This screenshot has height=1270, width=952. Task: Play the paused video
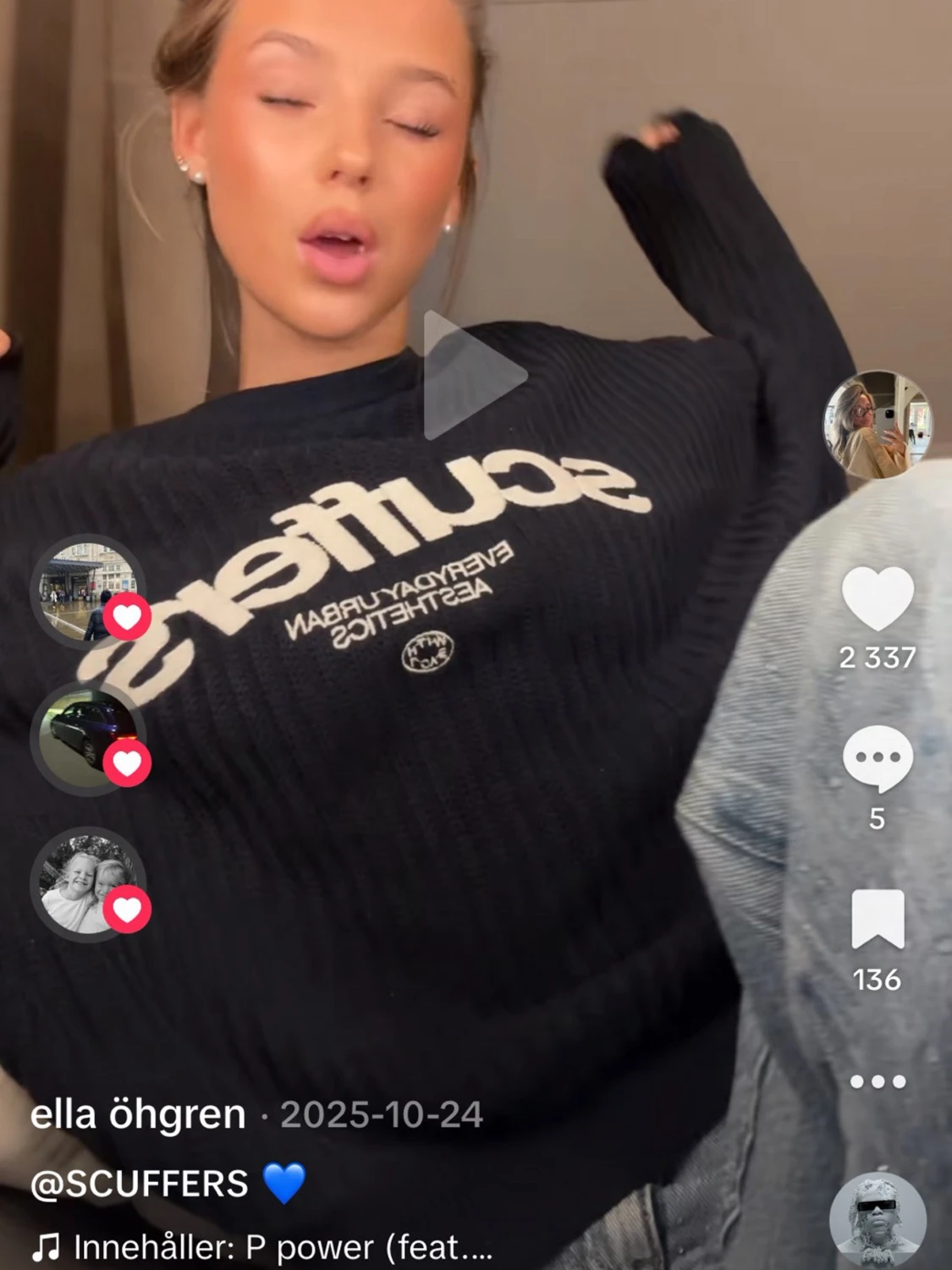pyautogui.click(x=473, y=375)
